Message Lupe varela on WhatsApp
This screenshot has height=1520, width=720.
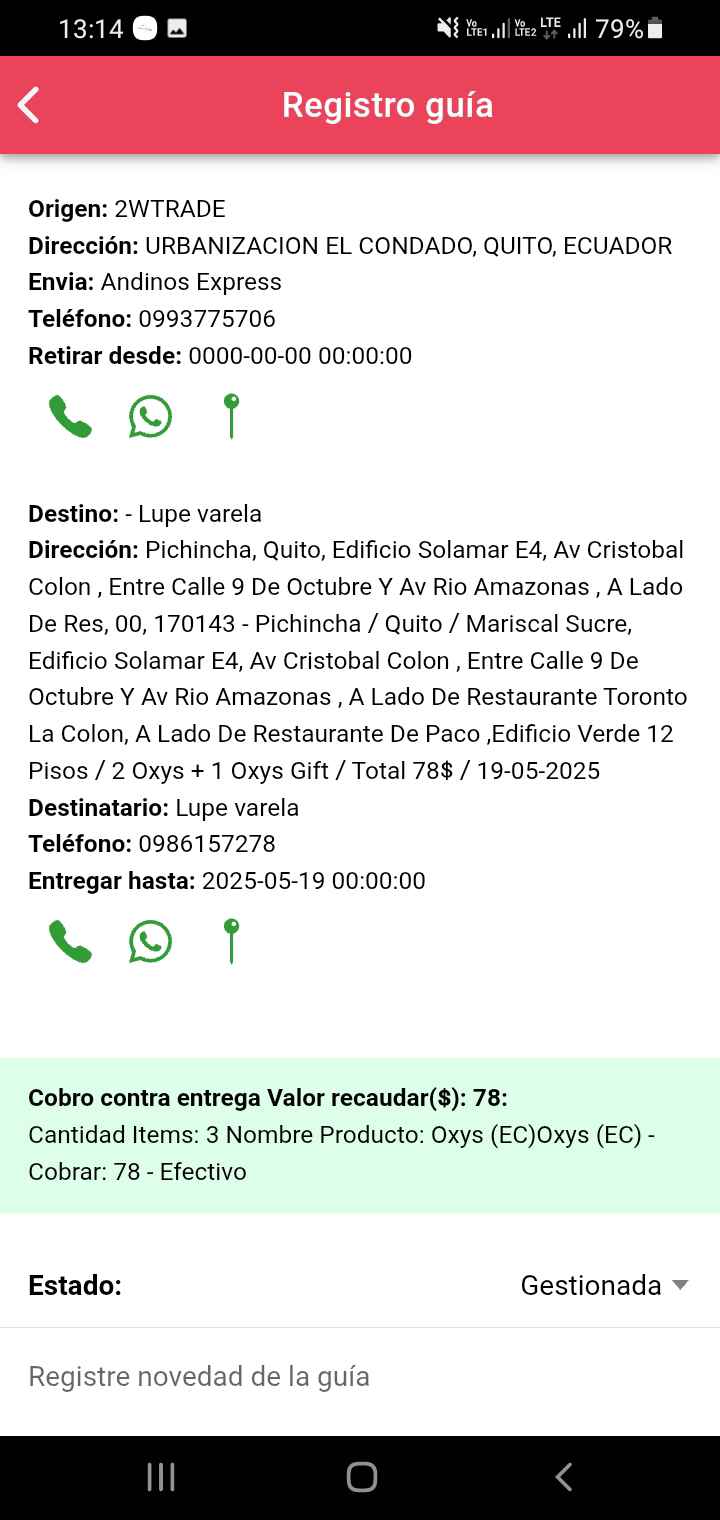(x=150, y=941)
